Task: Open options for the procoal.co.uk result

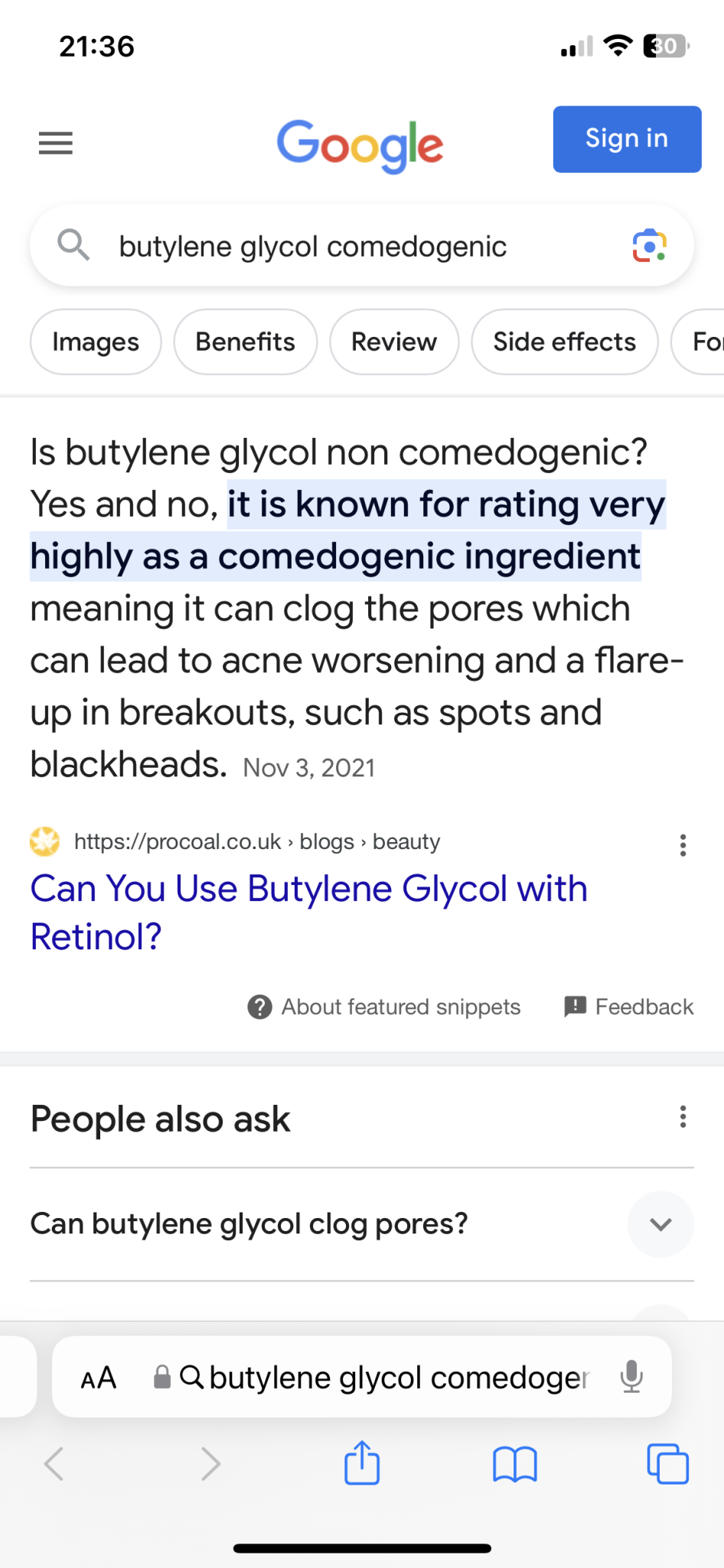Action: (683, 845)
